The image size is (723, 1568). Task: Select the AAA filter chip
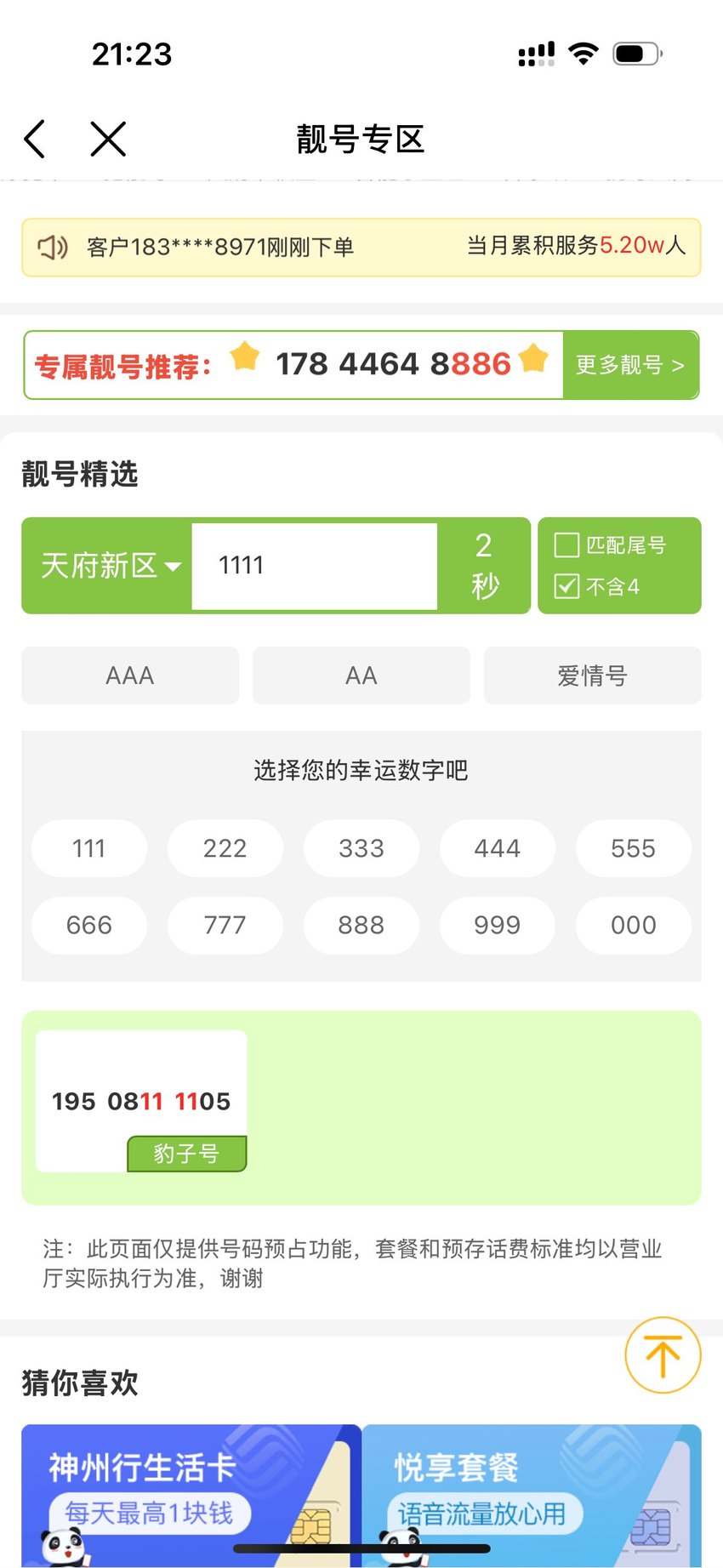click(130, 676)
